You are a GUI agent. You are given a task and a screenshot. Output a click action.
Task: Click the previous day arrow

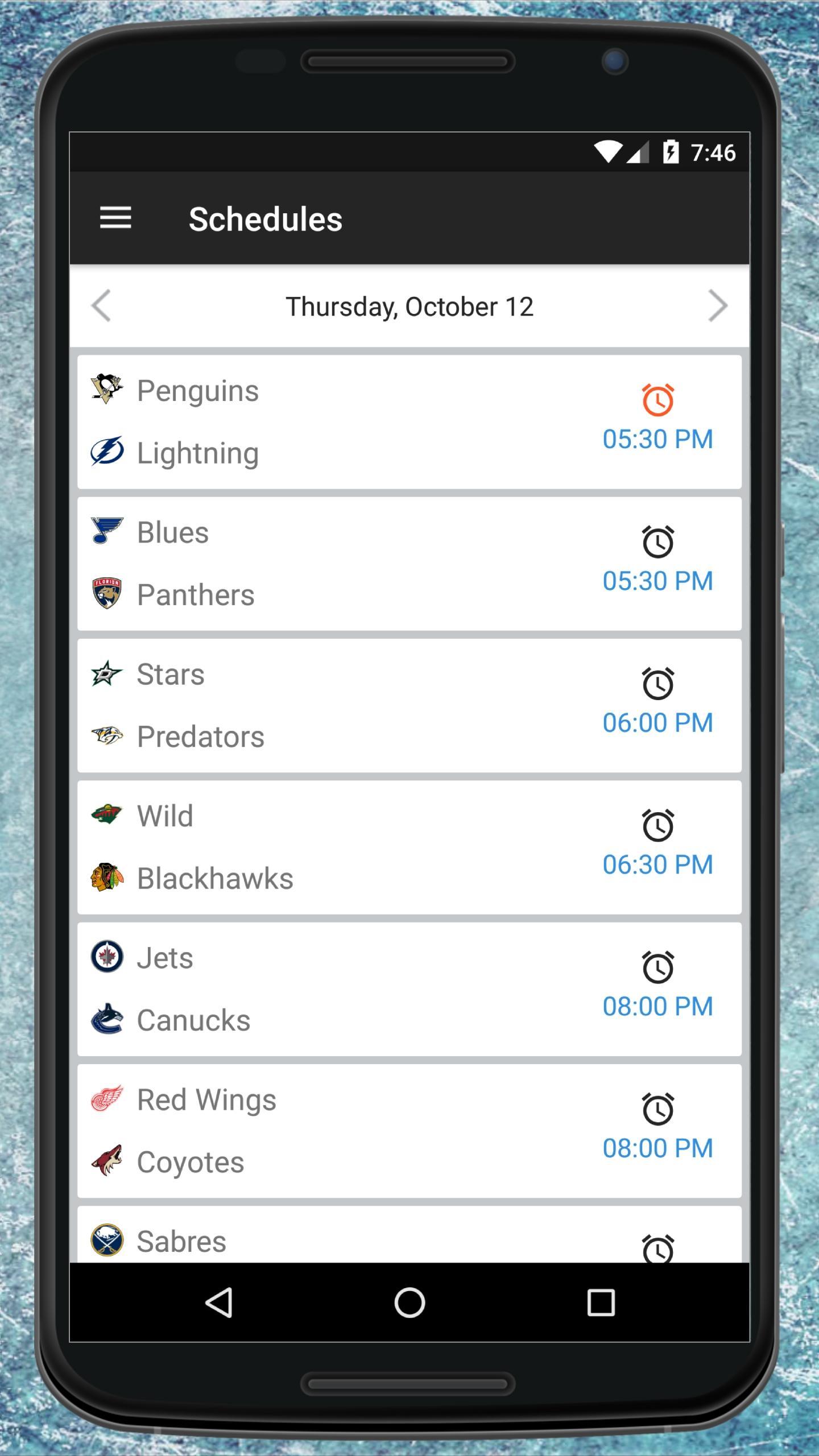click(102, 306)
